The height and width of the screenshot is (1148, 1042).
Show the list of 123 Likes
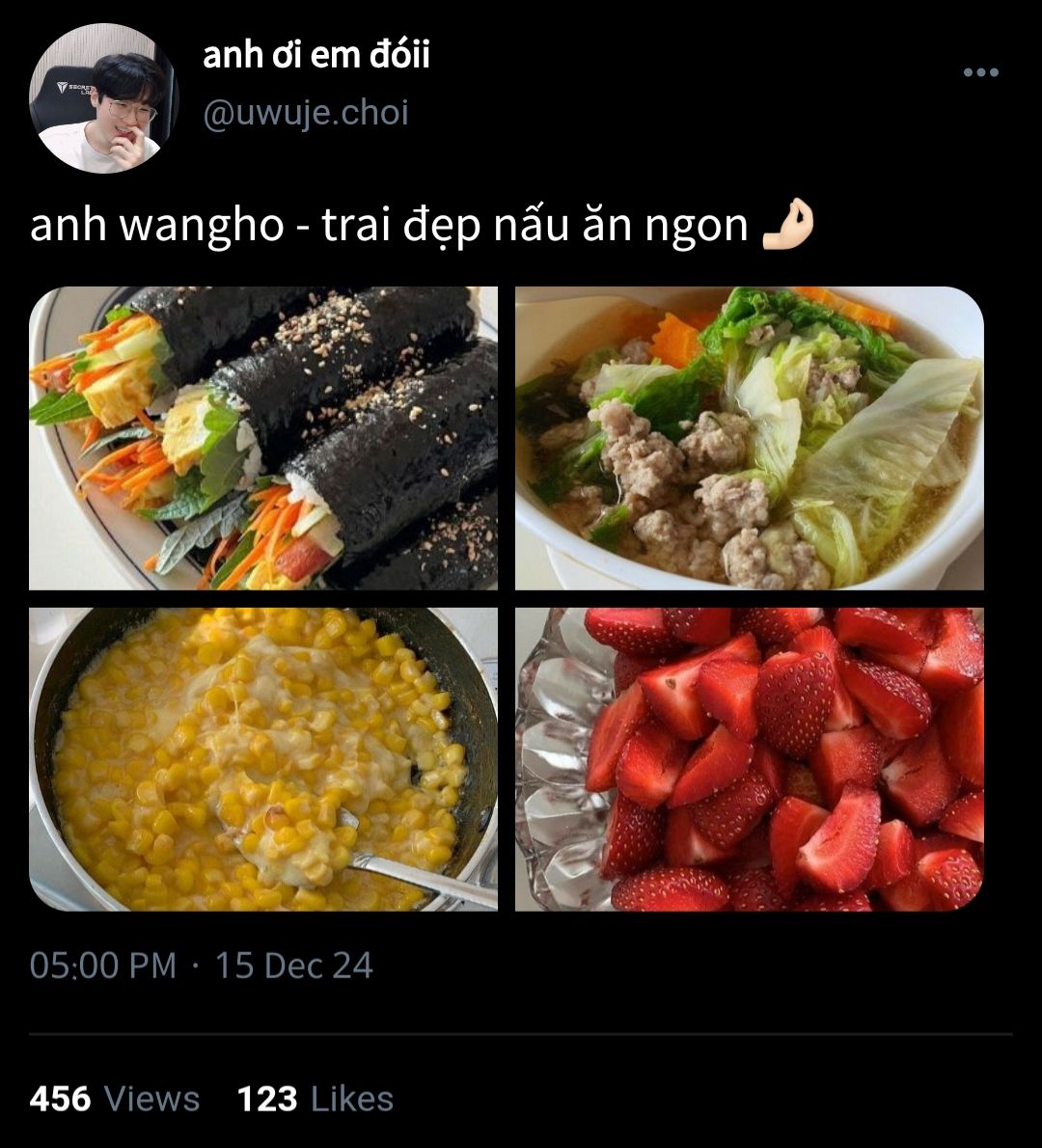[x=315, y=1099]
